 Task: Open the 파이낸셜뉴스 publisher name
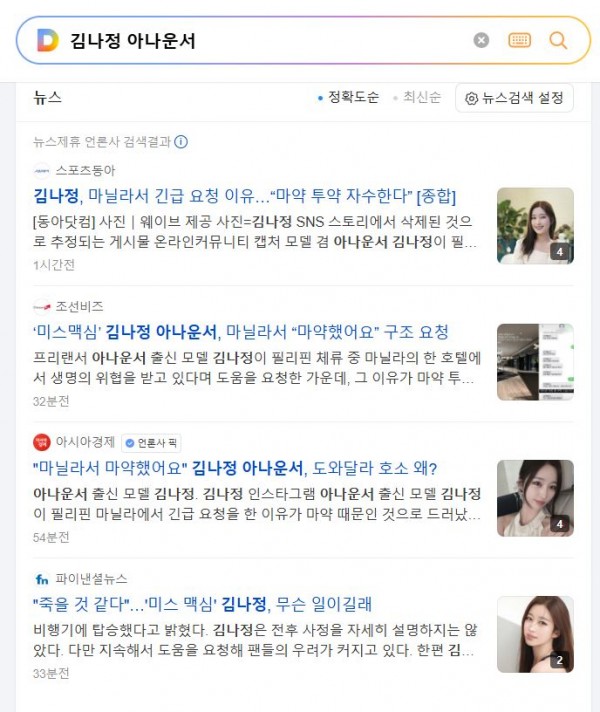tap(91, 578)
